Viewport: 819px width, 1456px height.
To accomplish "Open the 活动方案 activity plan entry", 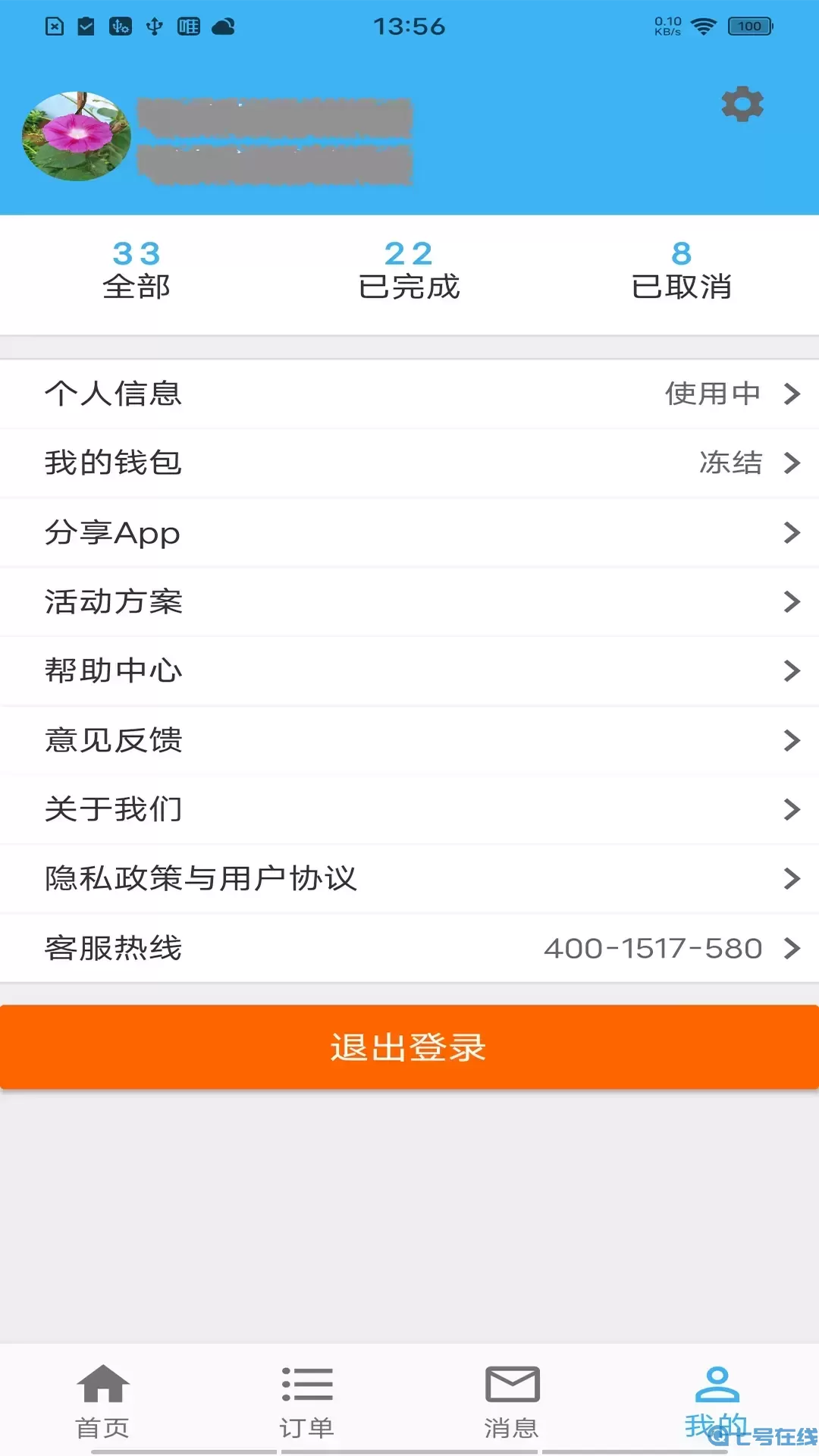I will [409, 601].
